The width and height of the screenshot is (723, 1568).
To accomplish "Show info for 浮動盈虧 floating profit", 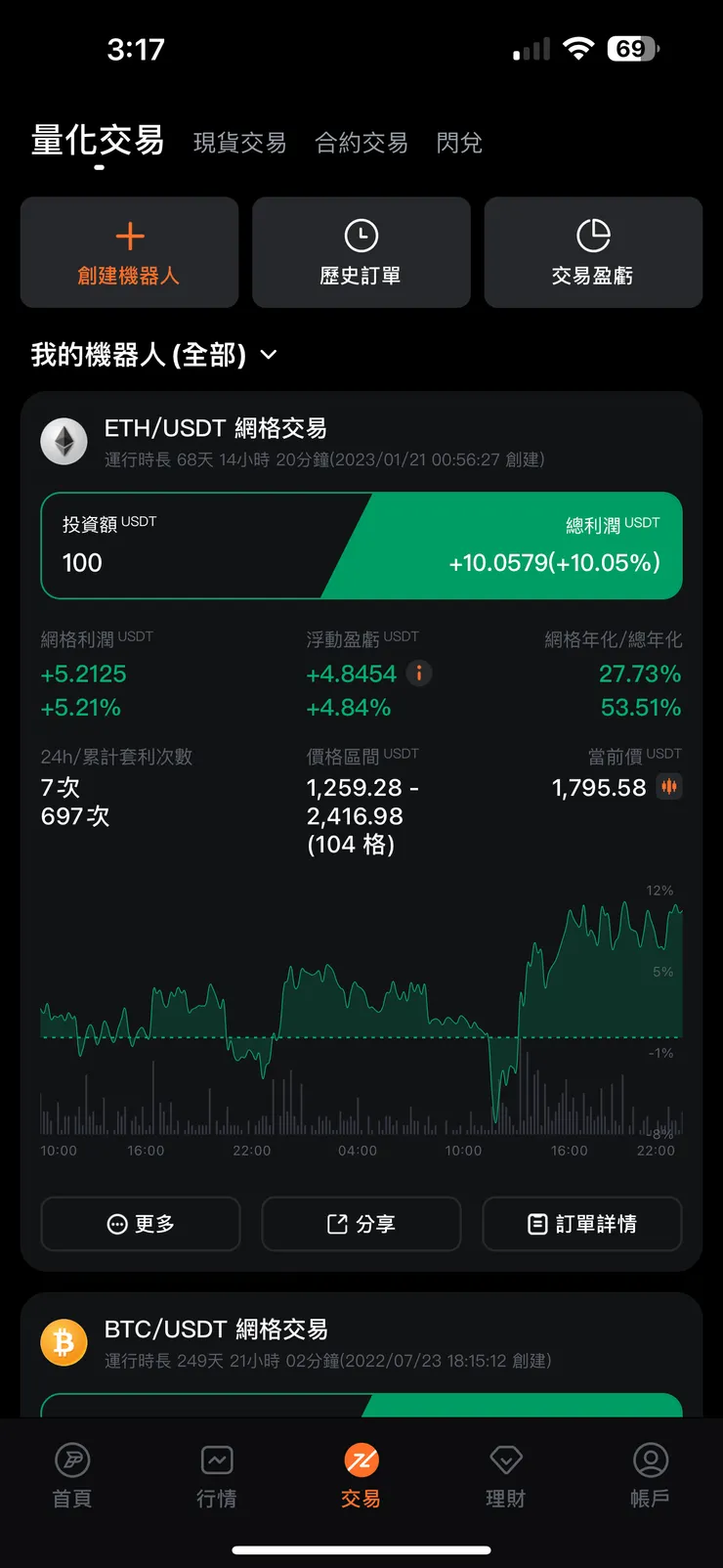I will tap(419, 674).
